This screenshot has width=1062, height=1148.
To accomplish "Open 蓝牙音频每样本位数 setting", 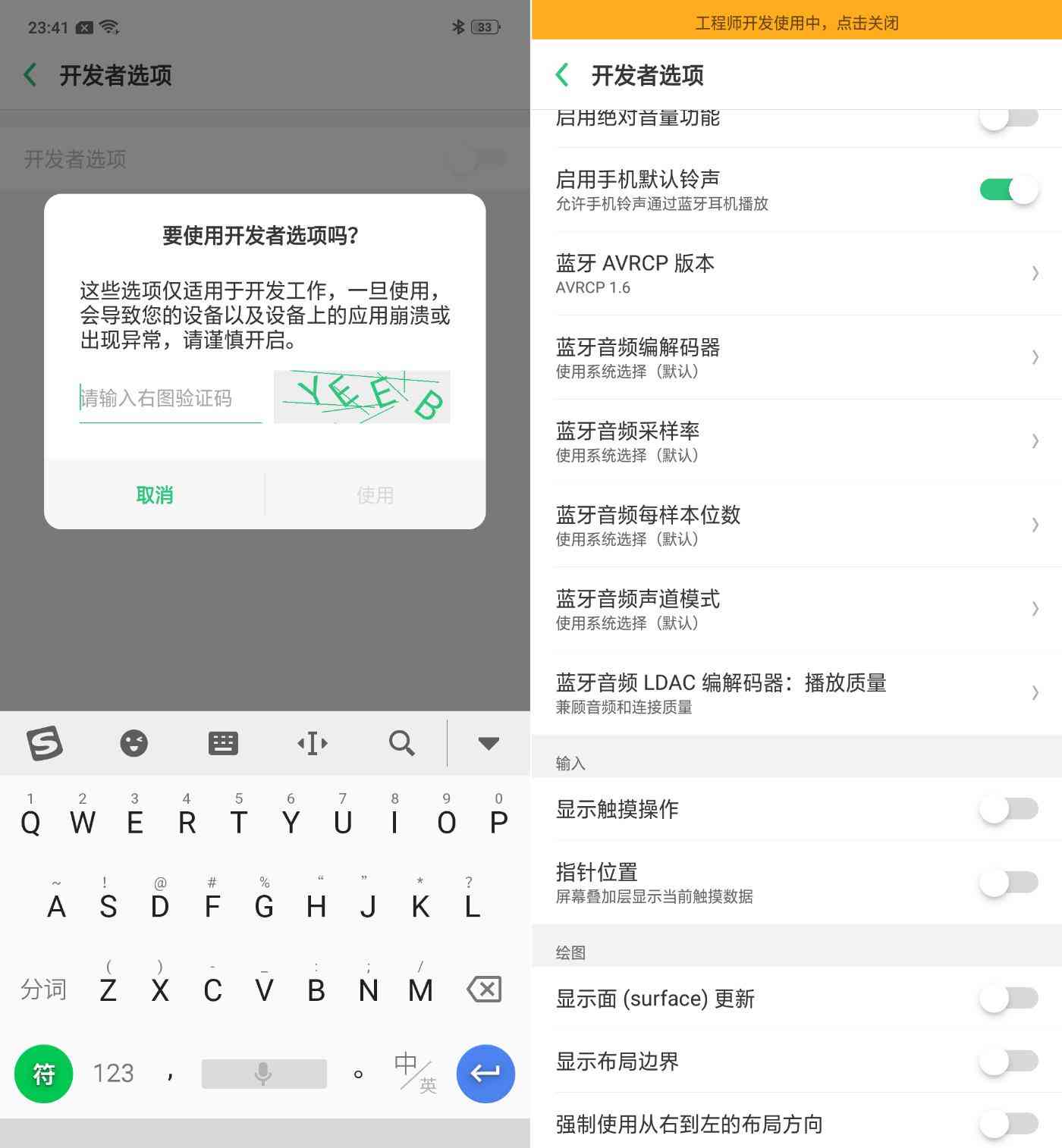I will pos(796,525).
